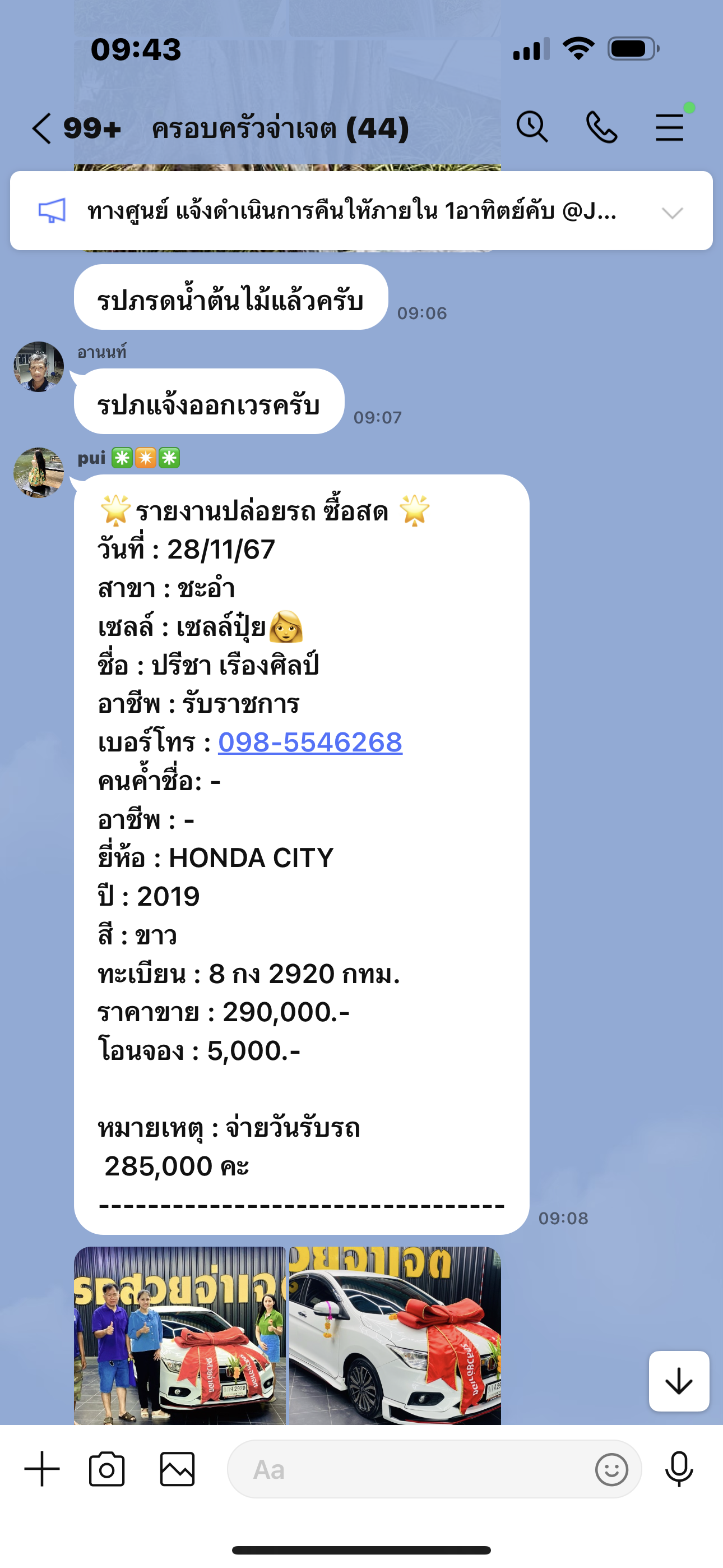
Task: Open pui's profile picture
Action: pos(38,473)
